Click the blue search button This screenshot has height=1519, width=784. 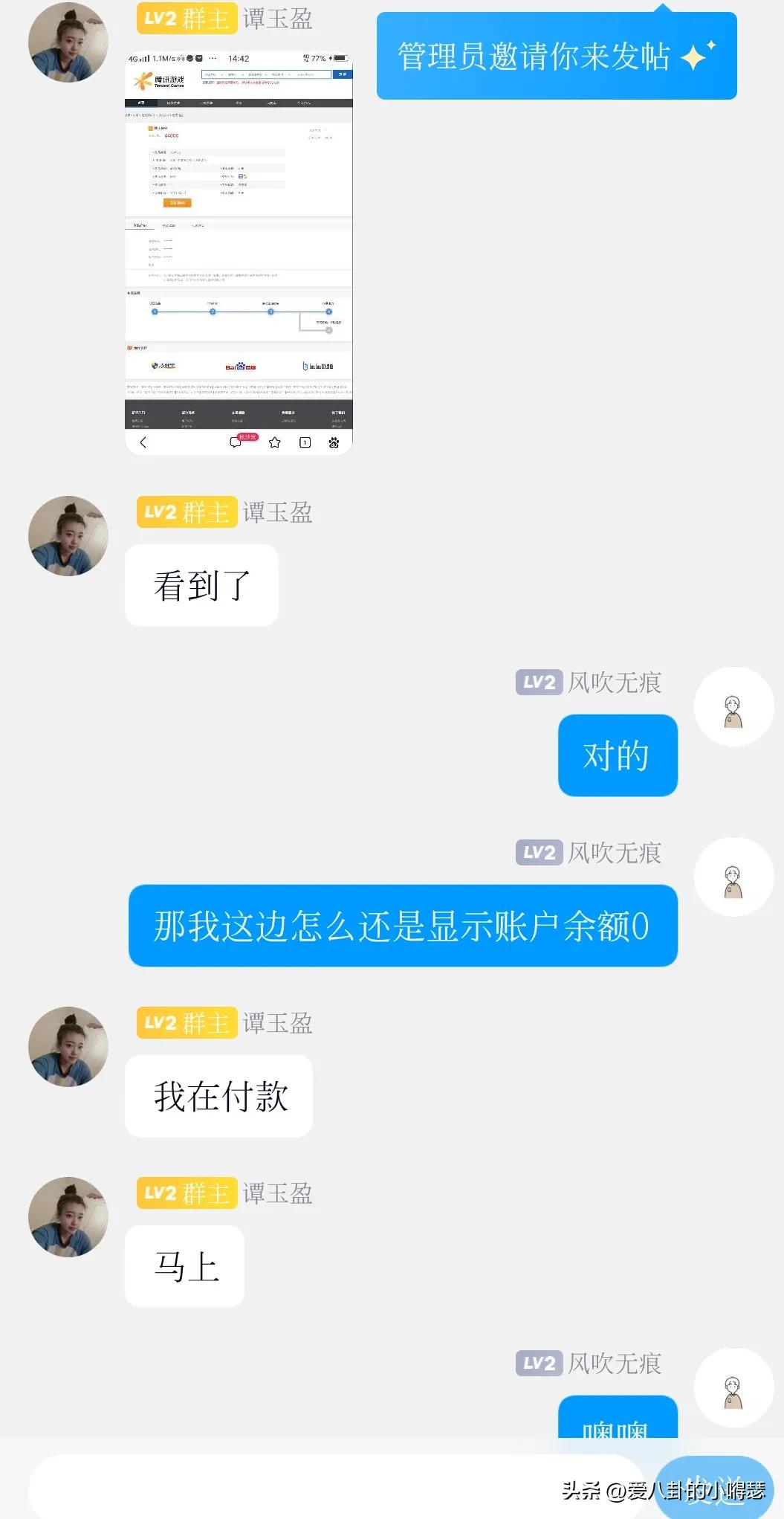click(x=343, y=74)
